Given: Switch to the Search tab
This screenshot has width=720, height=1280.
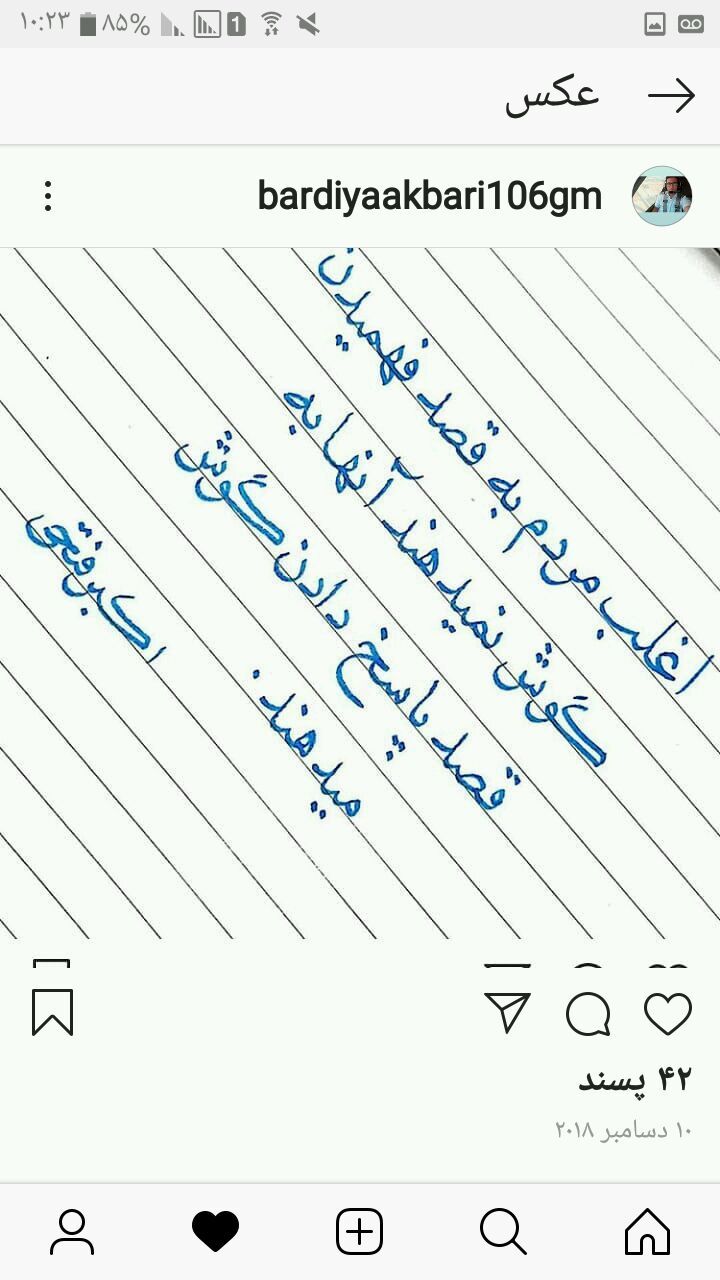Looking at the screenshot, I should point(503,1231).
